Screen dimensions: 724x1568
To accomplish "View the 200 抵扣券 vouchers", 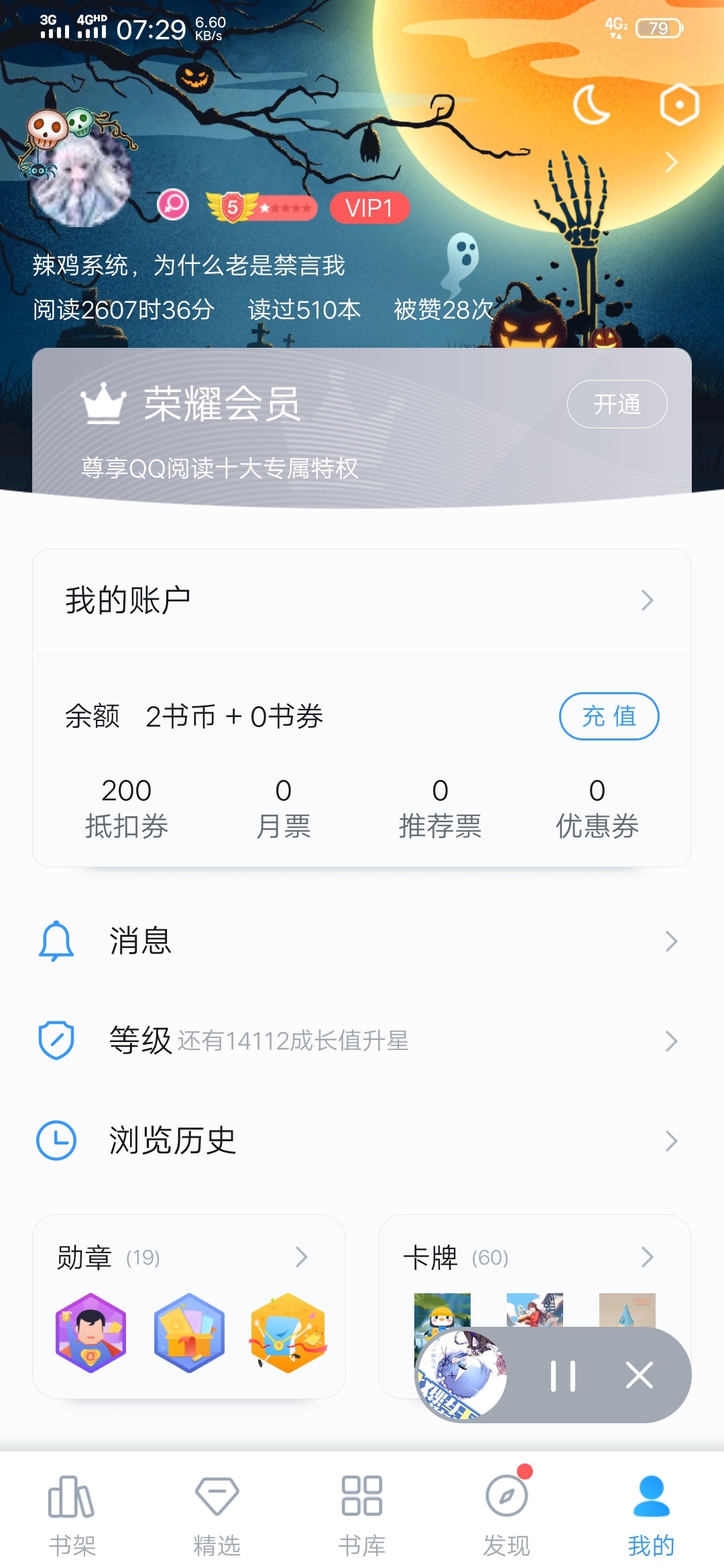I will point(126,807).
